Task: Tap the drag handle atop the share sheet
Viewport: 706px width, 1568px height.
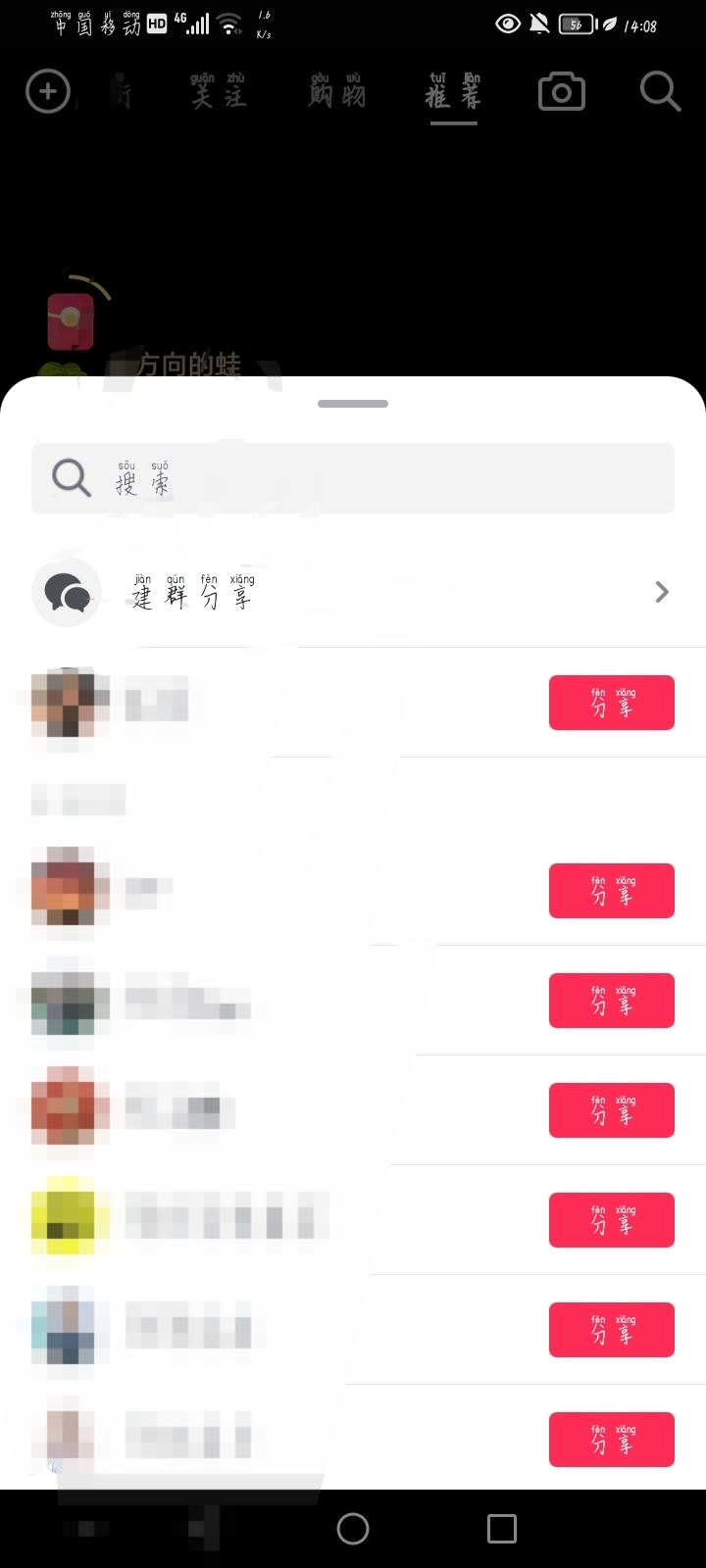Action: pos(353,403)
